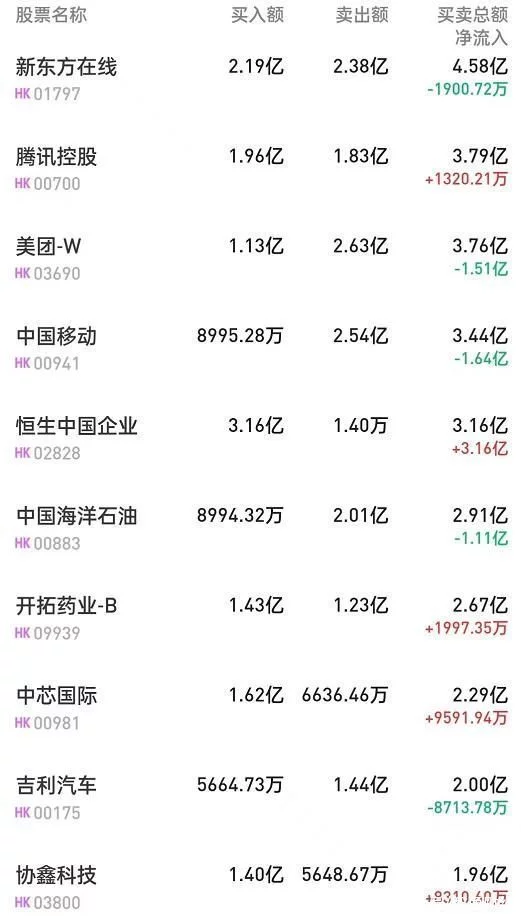Tap the 中国海洋石油 row
Screen dimensions: 521x916
tap(260, 528)
